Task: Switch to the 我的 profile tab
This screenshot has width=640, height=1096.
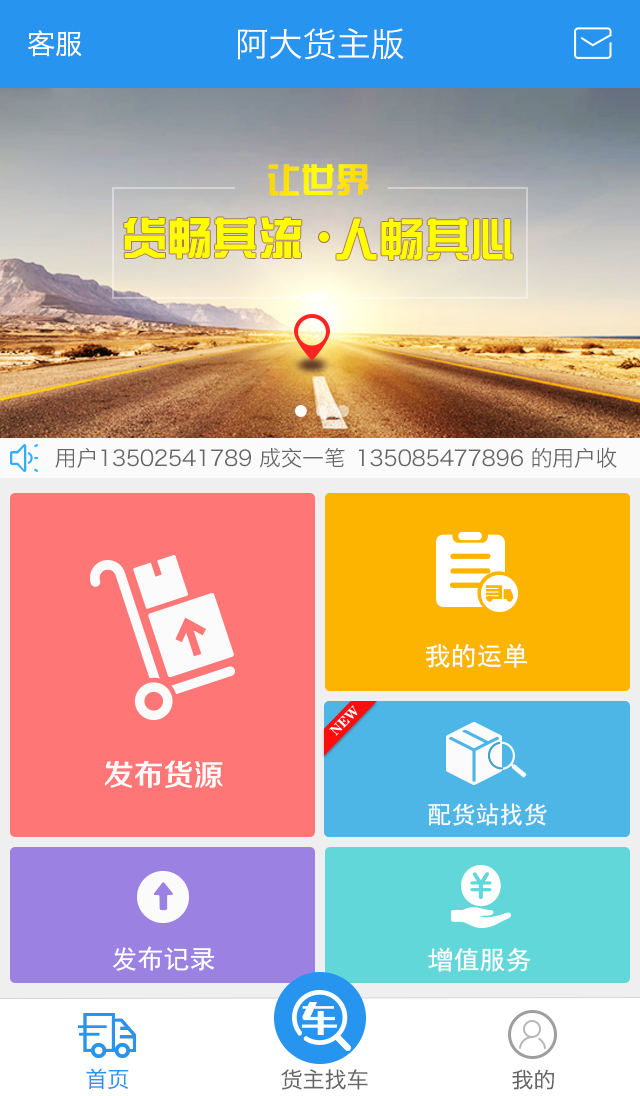Action: point(532,1049)
